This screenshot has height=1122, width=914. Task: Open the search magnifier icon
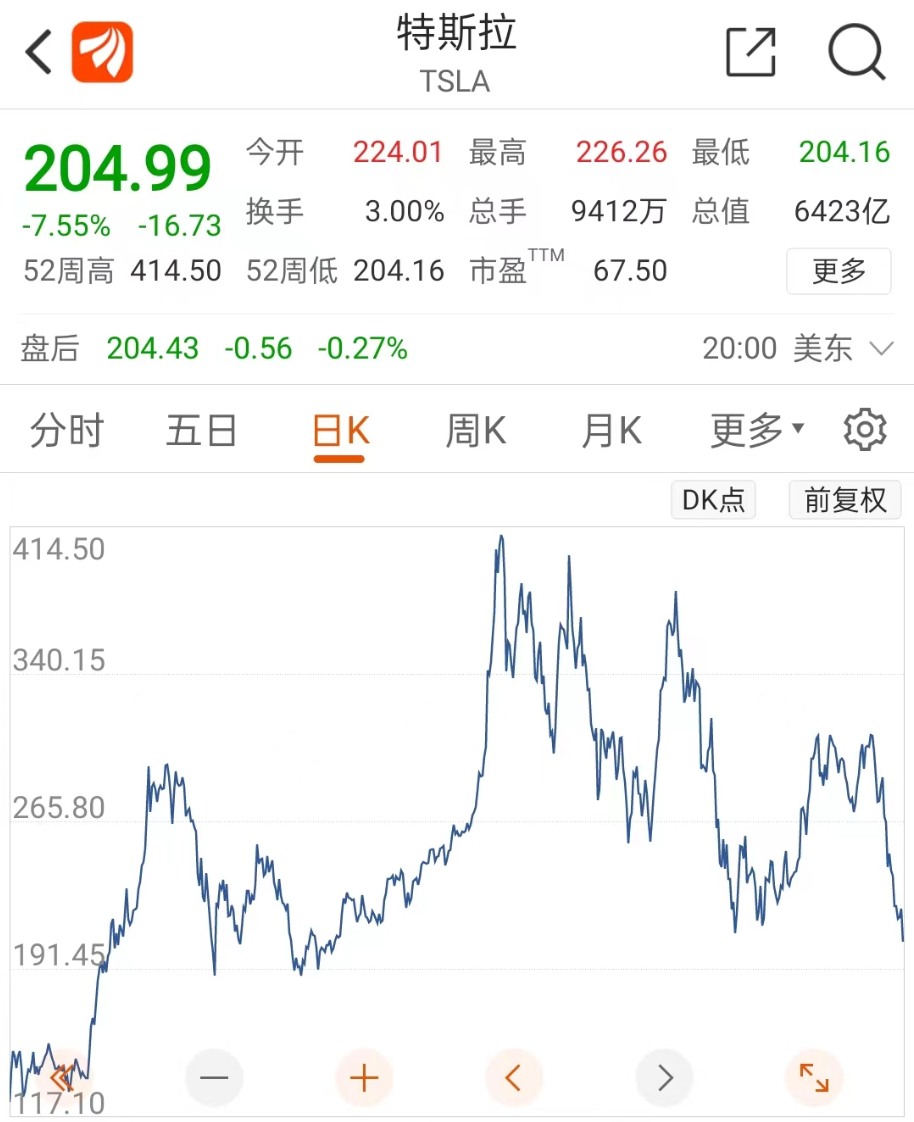click(856, 52)
